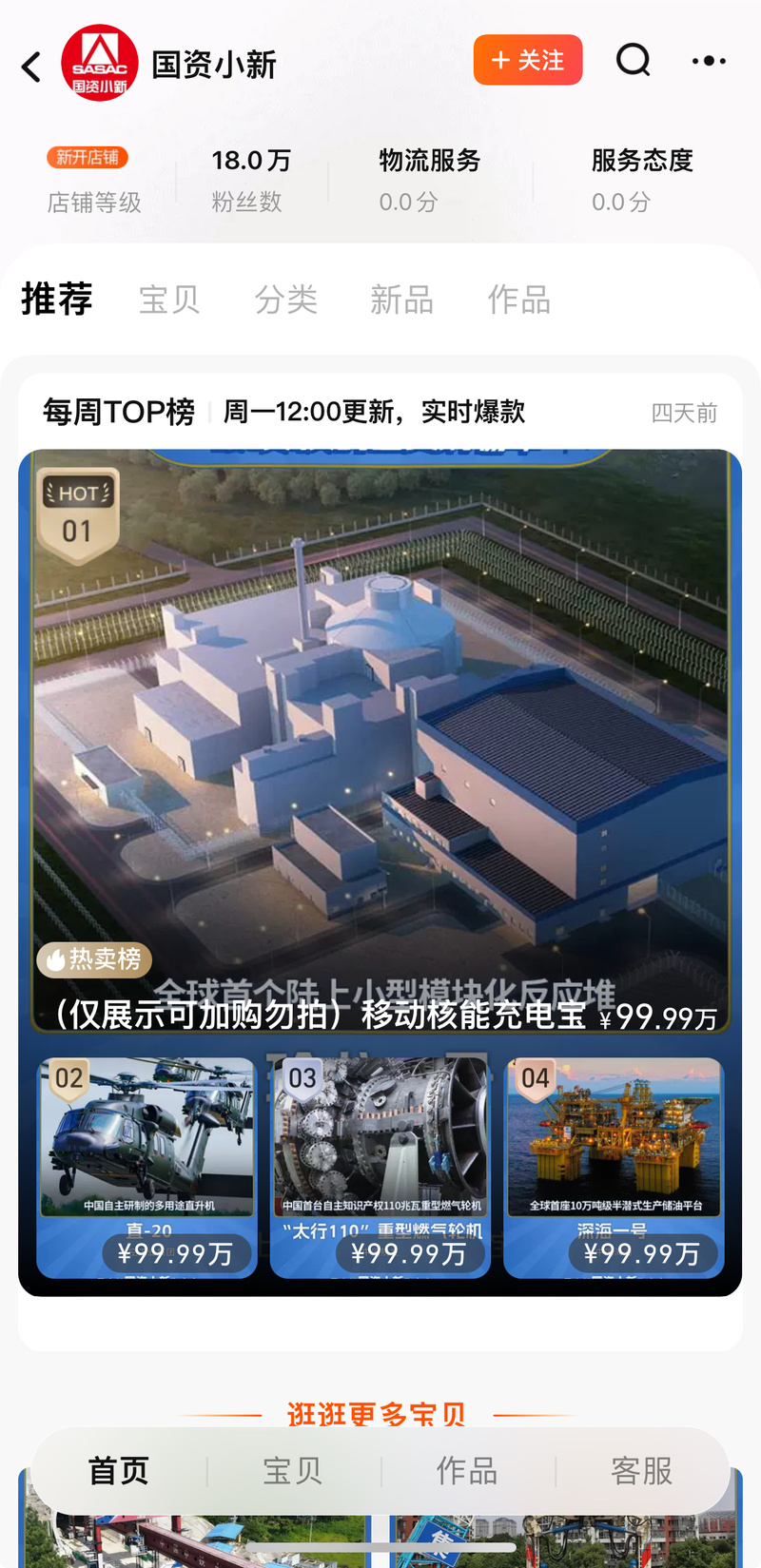Tap the 关注 follow button
Viewport: 761px width, 1568px height.
click(528, 60)
